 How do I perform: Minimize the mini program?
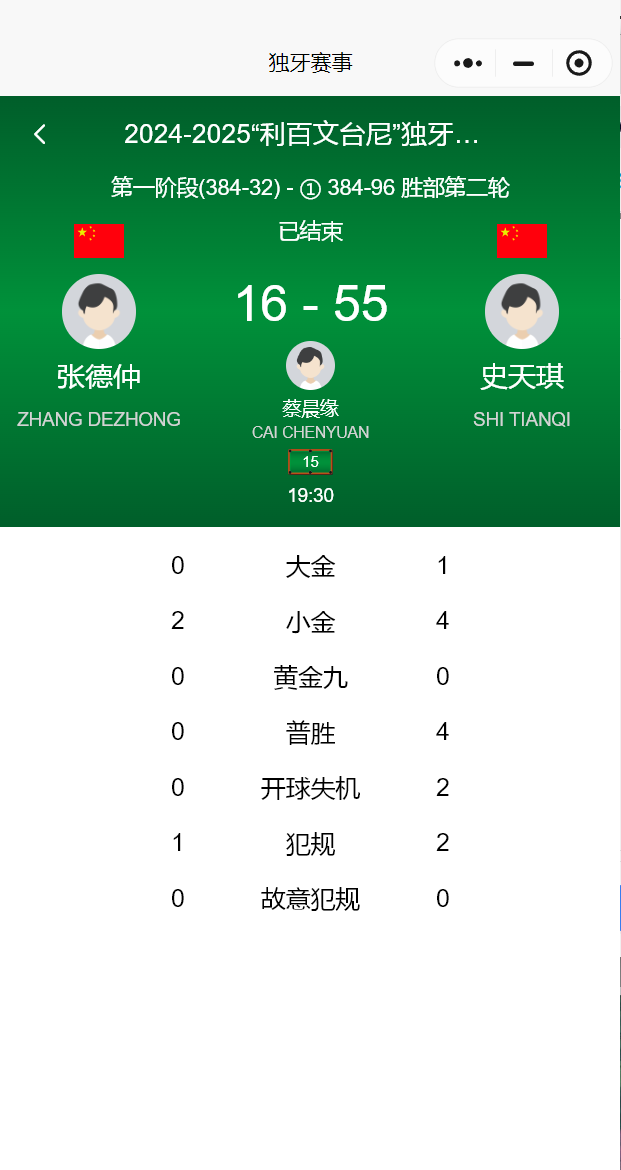coord(523,63)
